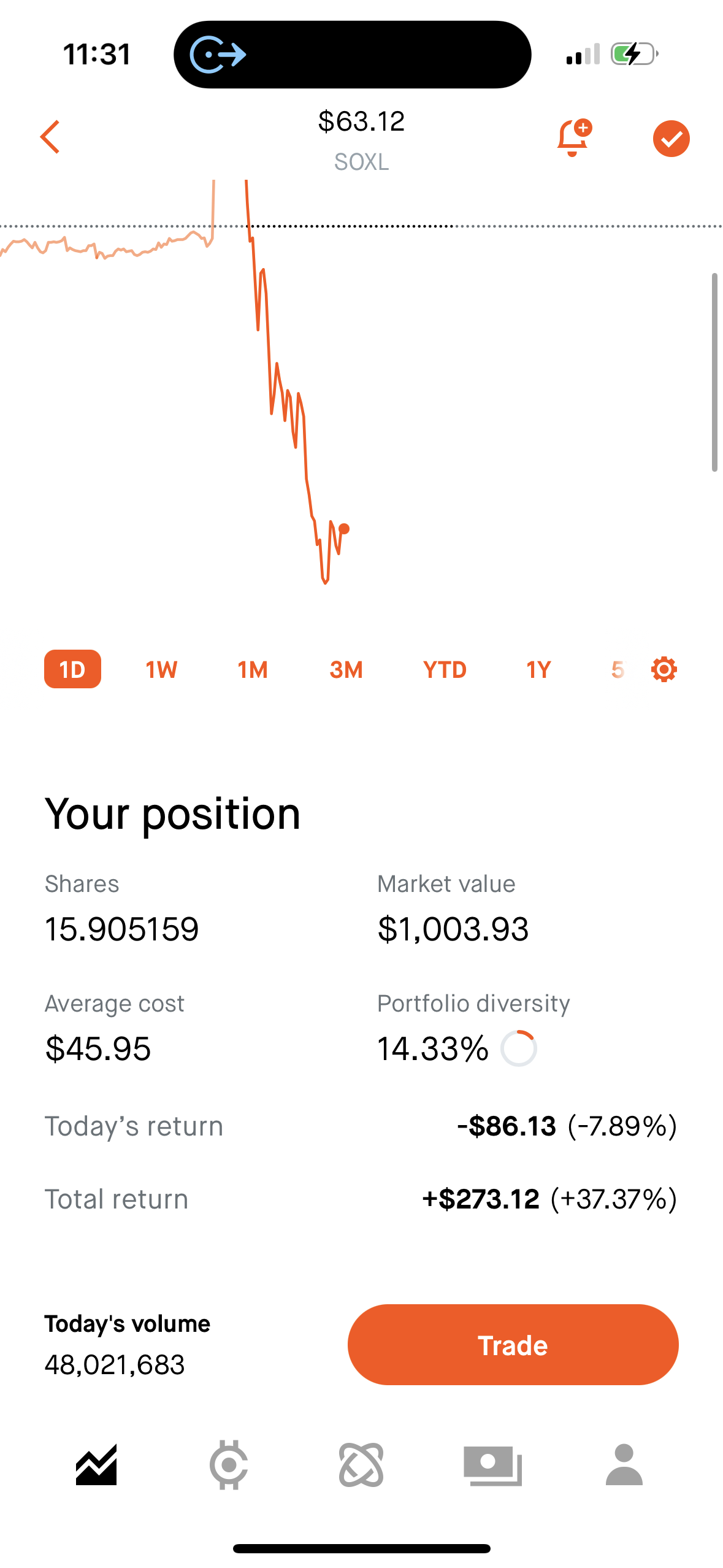Screen dimensions: 723x1568
Task: Select the 1D chart range
Action: pos(72,669)
